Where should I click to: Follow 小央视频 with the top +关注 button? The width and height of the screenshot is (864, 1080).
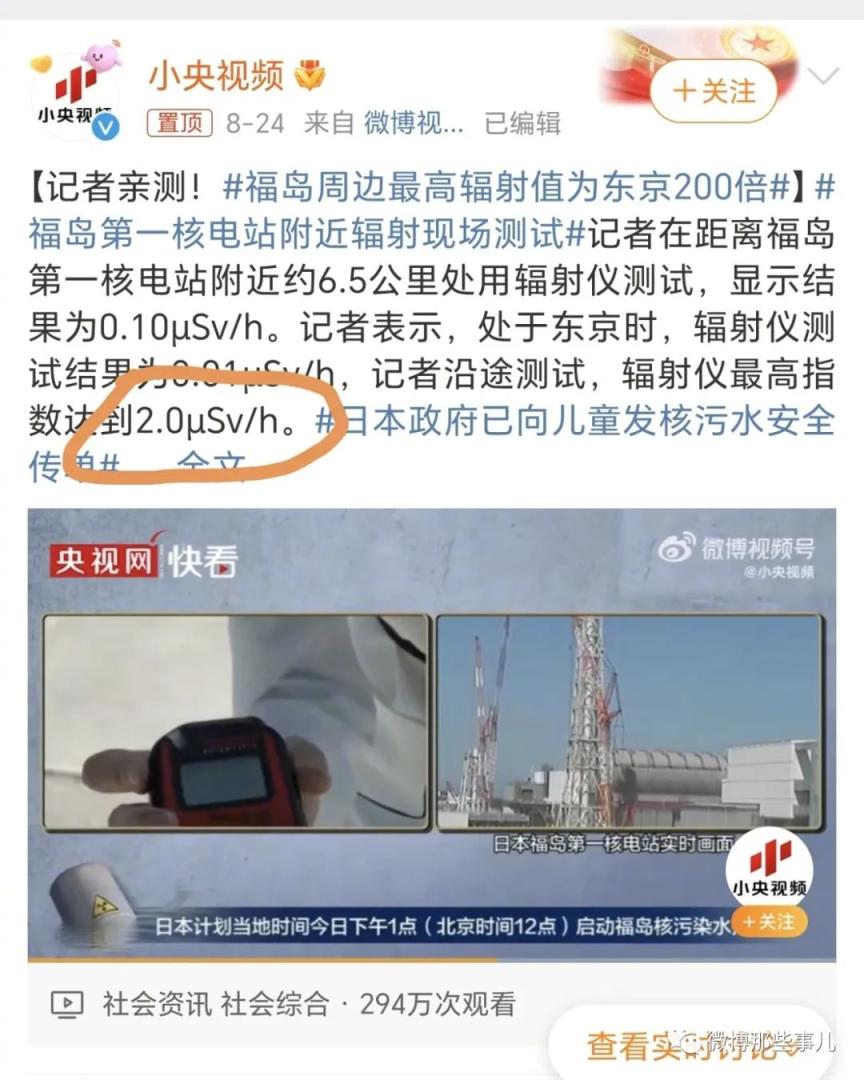(714, 92)
